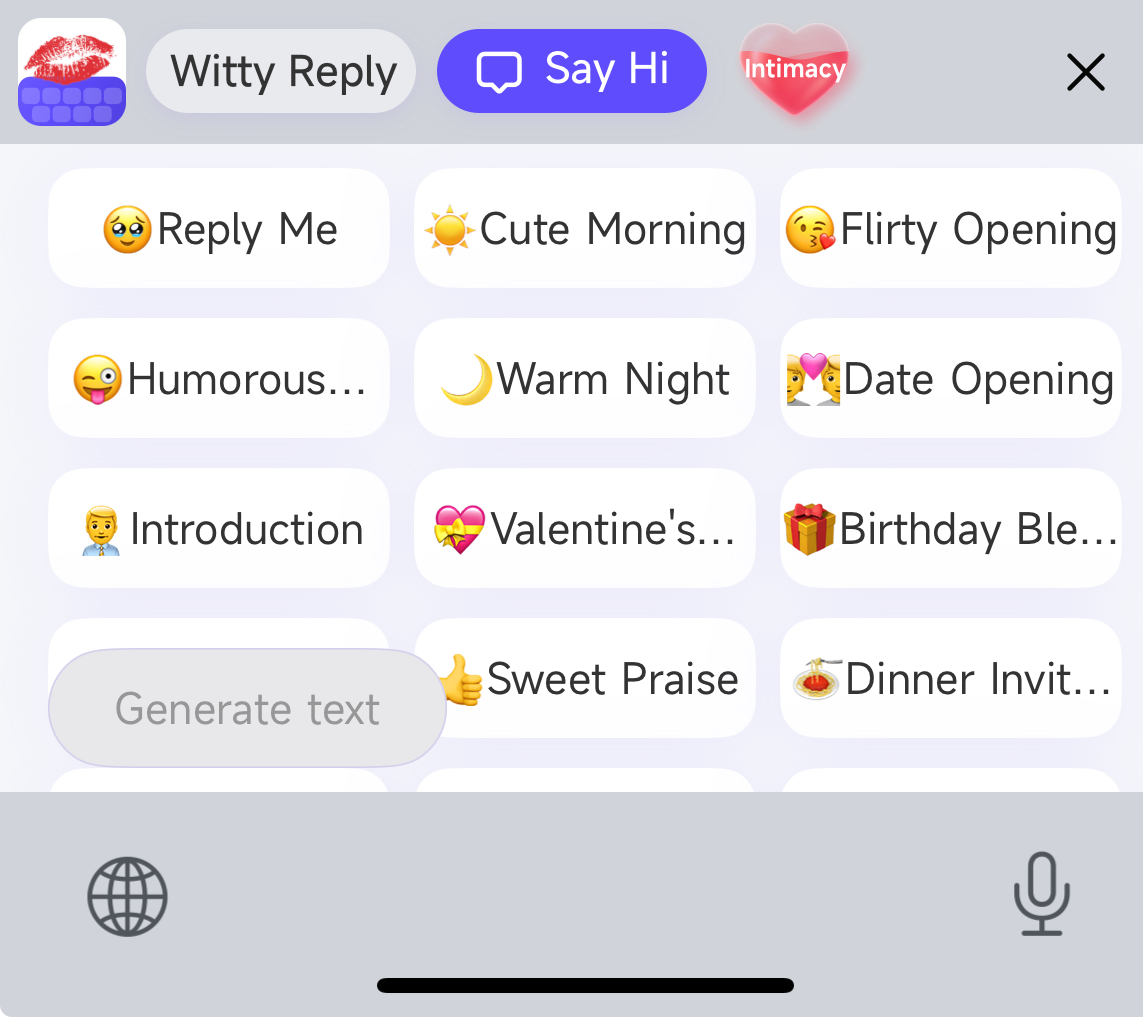Image resolution: width=1143 pixels, height=1017 pixels.
Task: Switch to the Witty Reply tab
Action: click(x=281, y=72)
